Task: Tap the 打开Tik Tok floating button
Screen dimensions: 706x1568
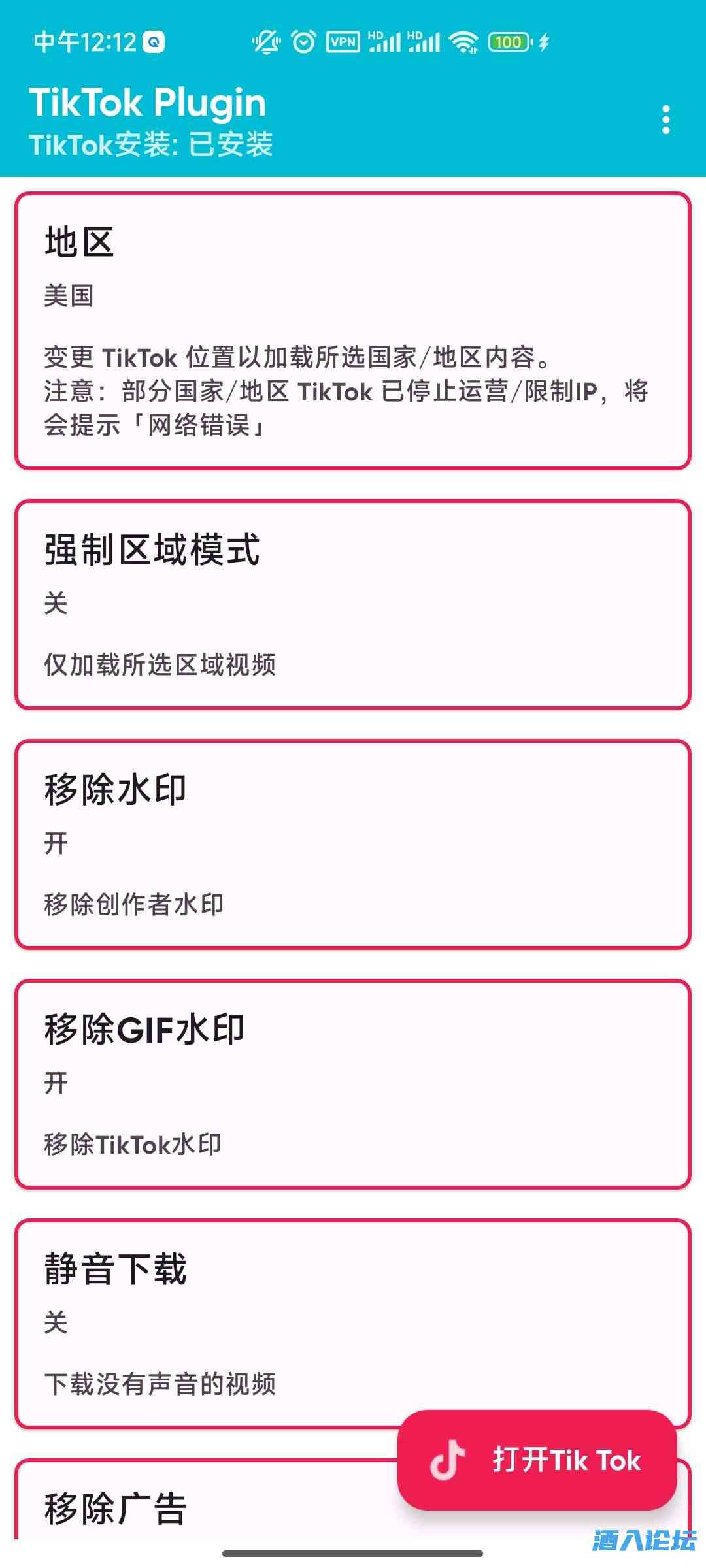Action: (x=537, y=1460)
